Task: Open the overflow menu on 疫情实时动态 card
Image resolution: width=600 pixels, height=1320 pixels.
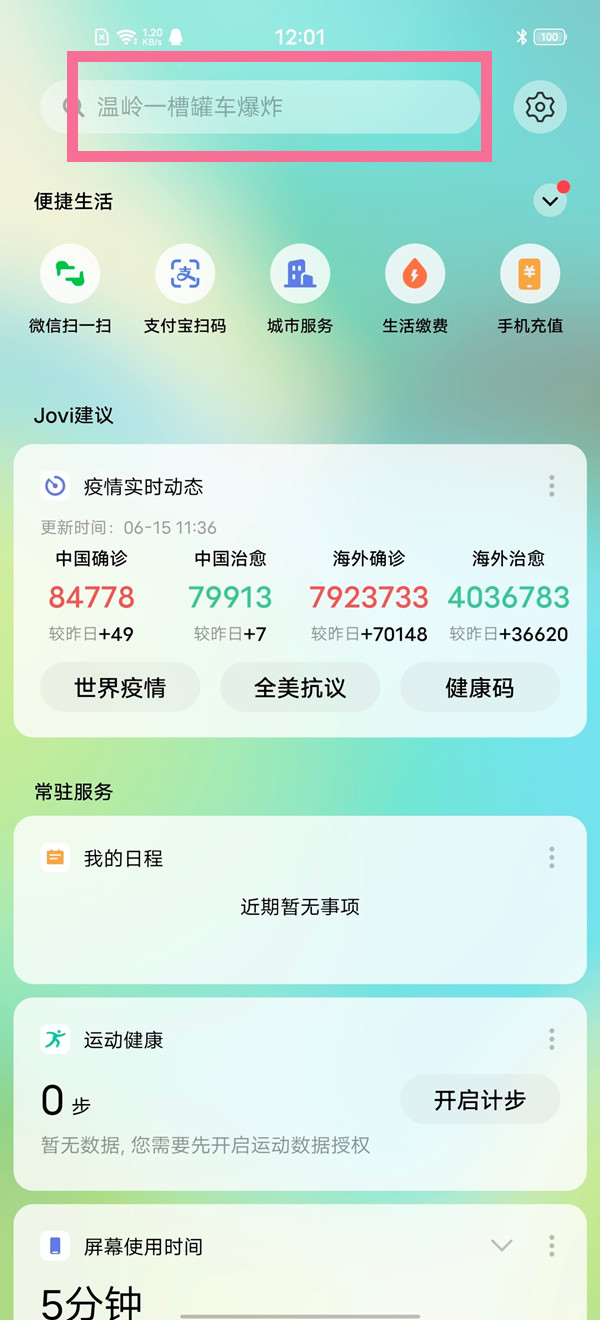Action: point(551,486)
